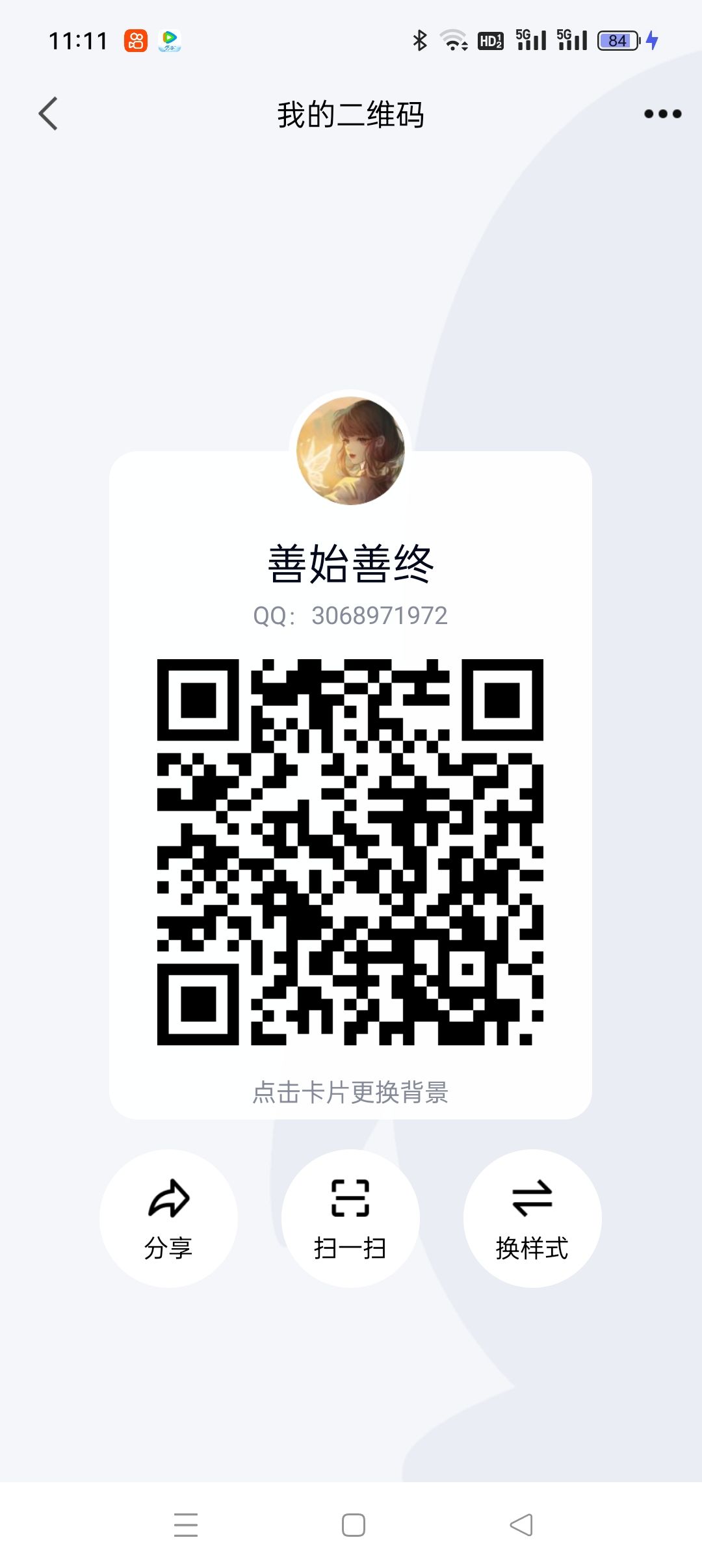Tap the navigation bar back triangle
Viewport: 702px width, 1568px height.
click(x=520, y=1523)
